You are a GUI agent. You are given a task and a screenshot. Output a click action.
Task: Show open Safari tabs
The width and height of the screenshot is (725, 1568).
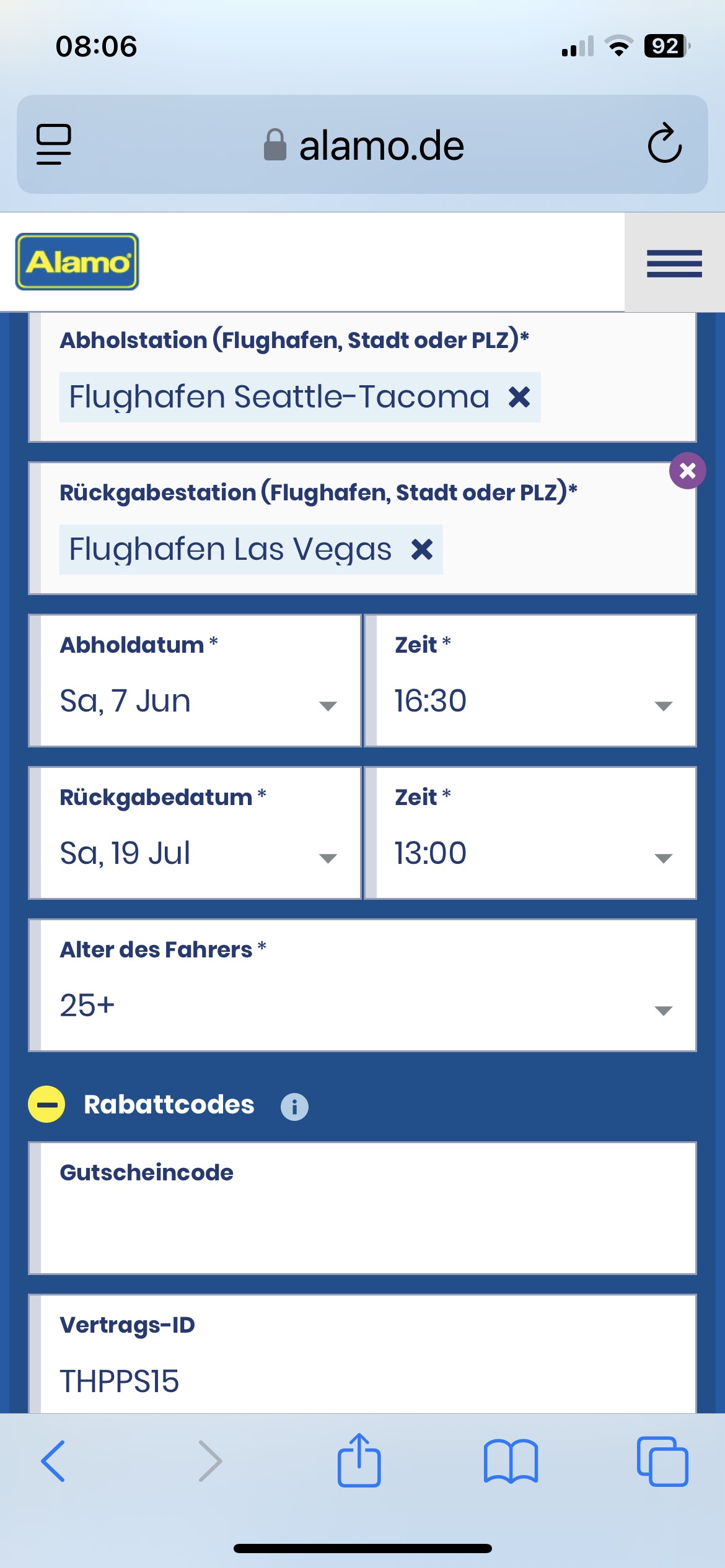tap(662, 1461)
